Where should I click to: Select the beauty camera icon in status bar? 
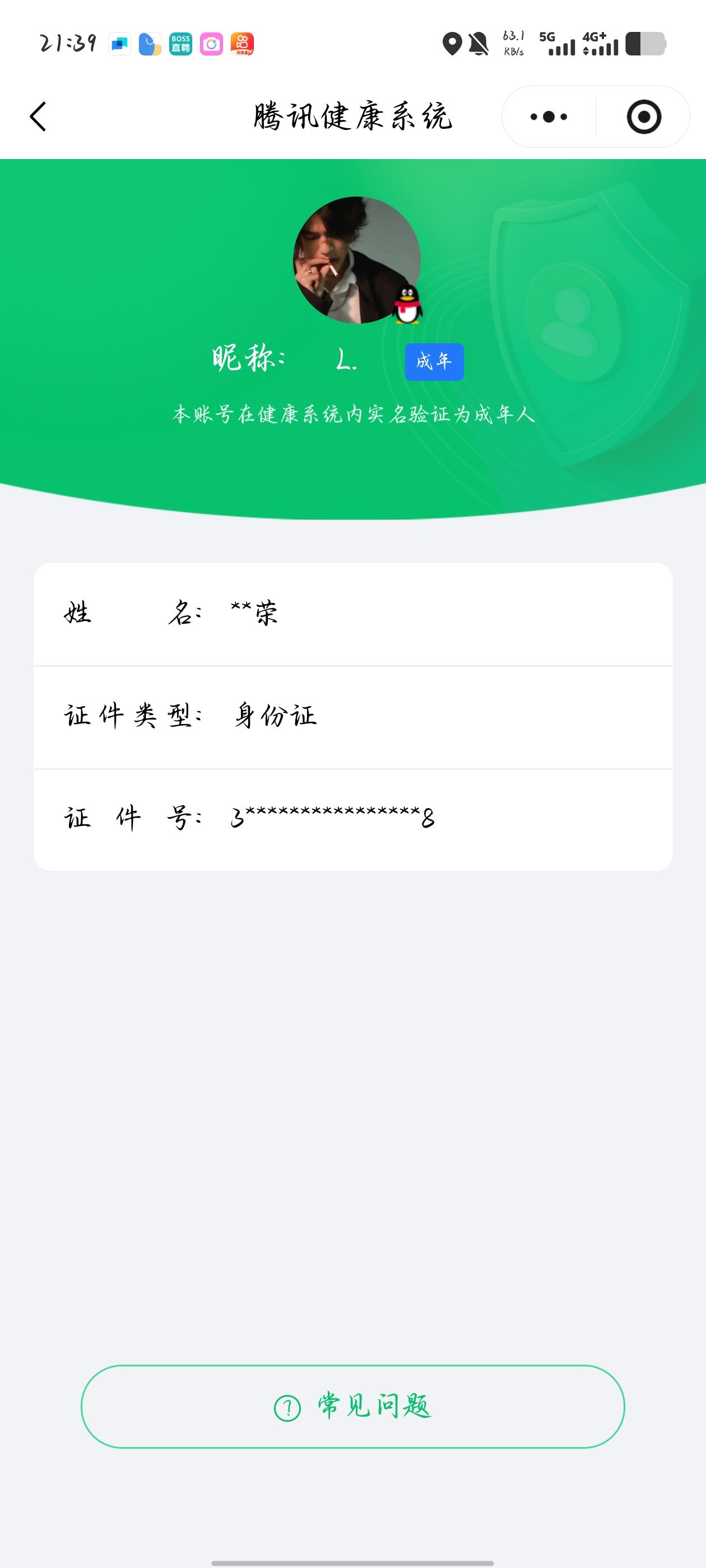click(211, 43)
